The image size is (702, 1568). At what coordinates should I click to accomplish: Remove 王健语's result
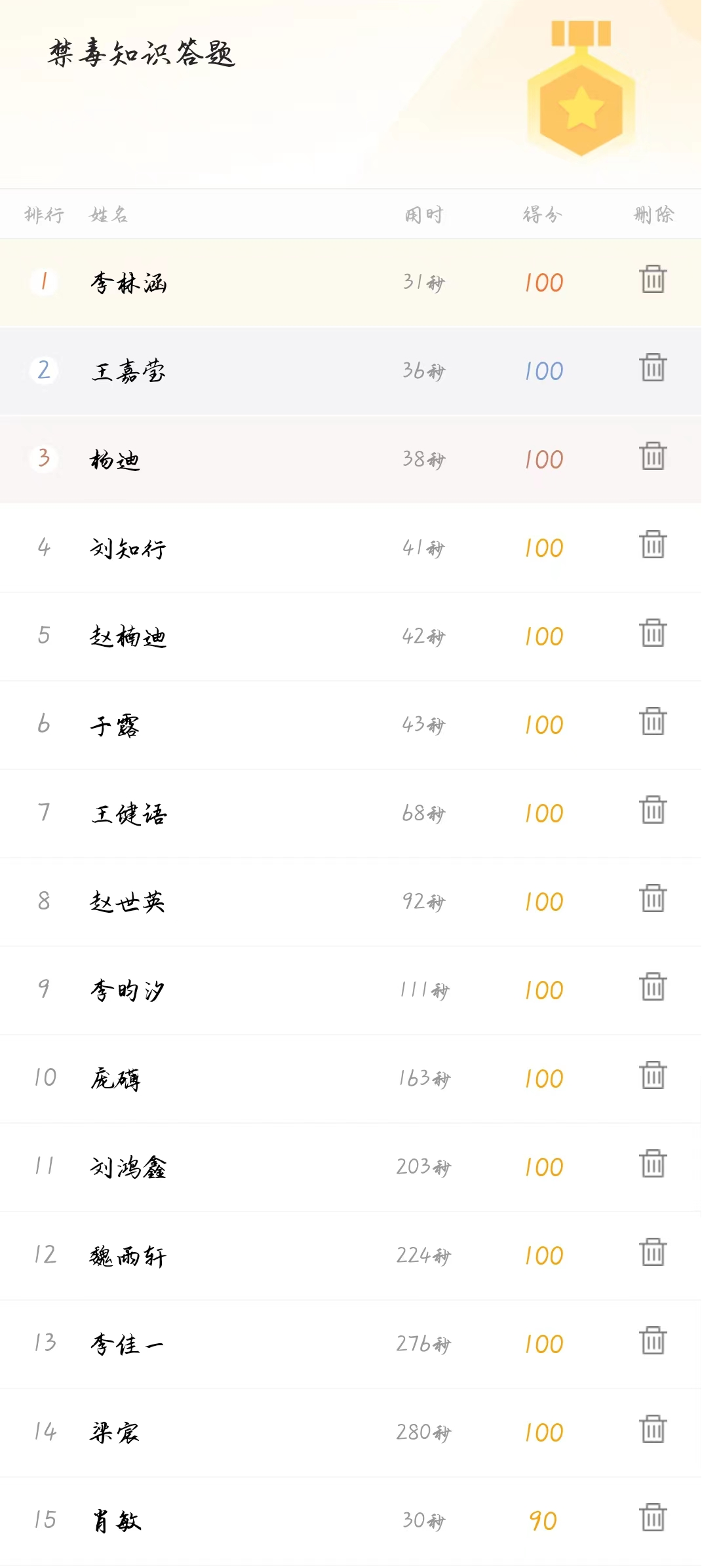pos(653,811)
